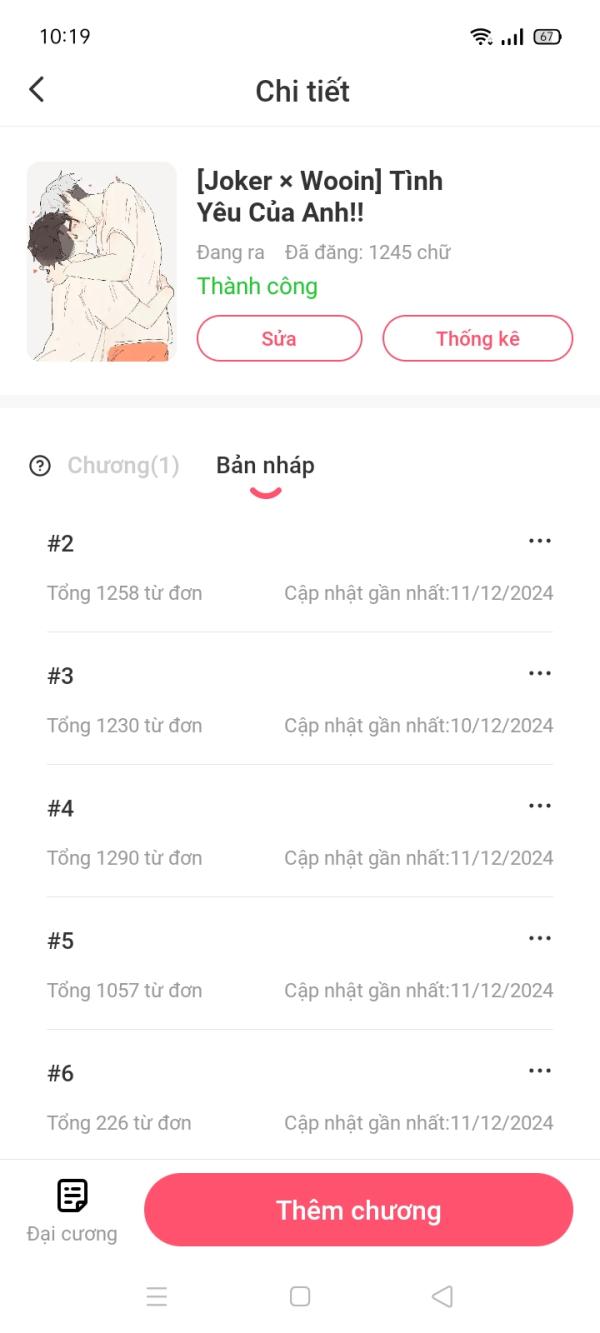Open more options for draft #2
Viewport: 600px width, 1333px height.
pos(539,541)
